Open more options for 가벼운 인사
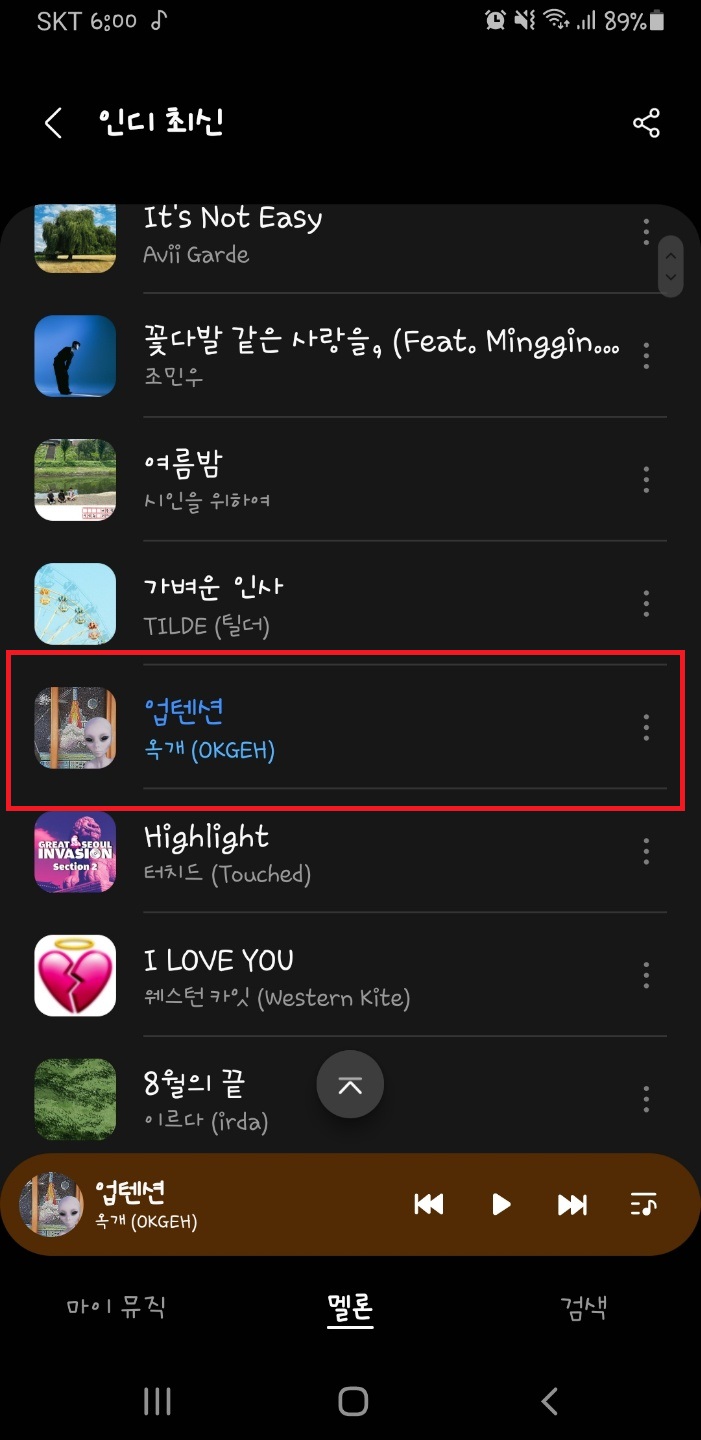This screenshot has width=701, height=1440. coord(646,604)
